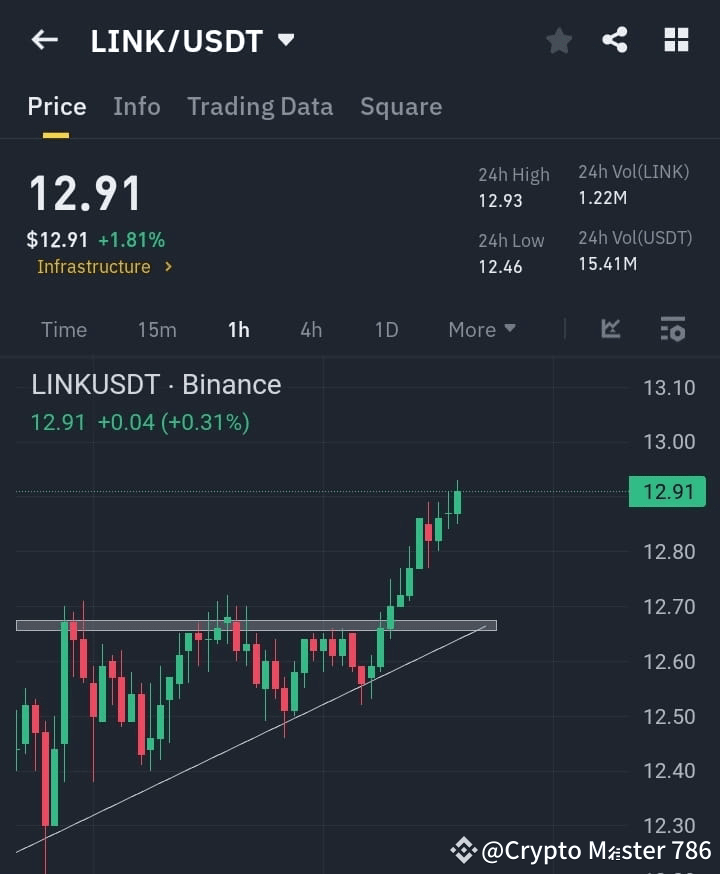Screen dimensions: 720x874
Task: Open chart settings with the gear icon
Action: pyautogui.click(x=673, y=329)
